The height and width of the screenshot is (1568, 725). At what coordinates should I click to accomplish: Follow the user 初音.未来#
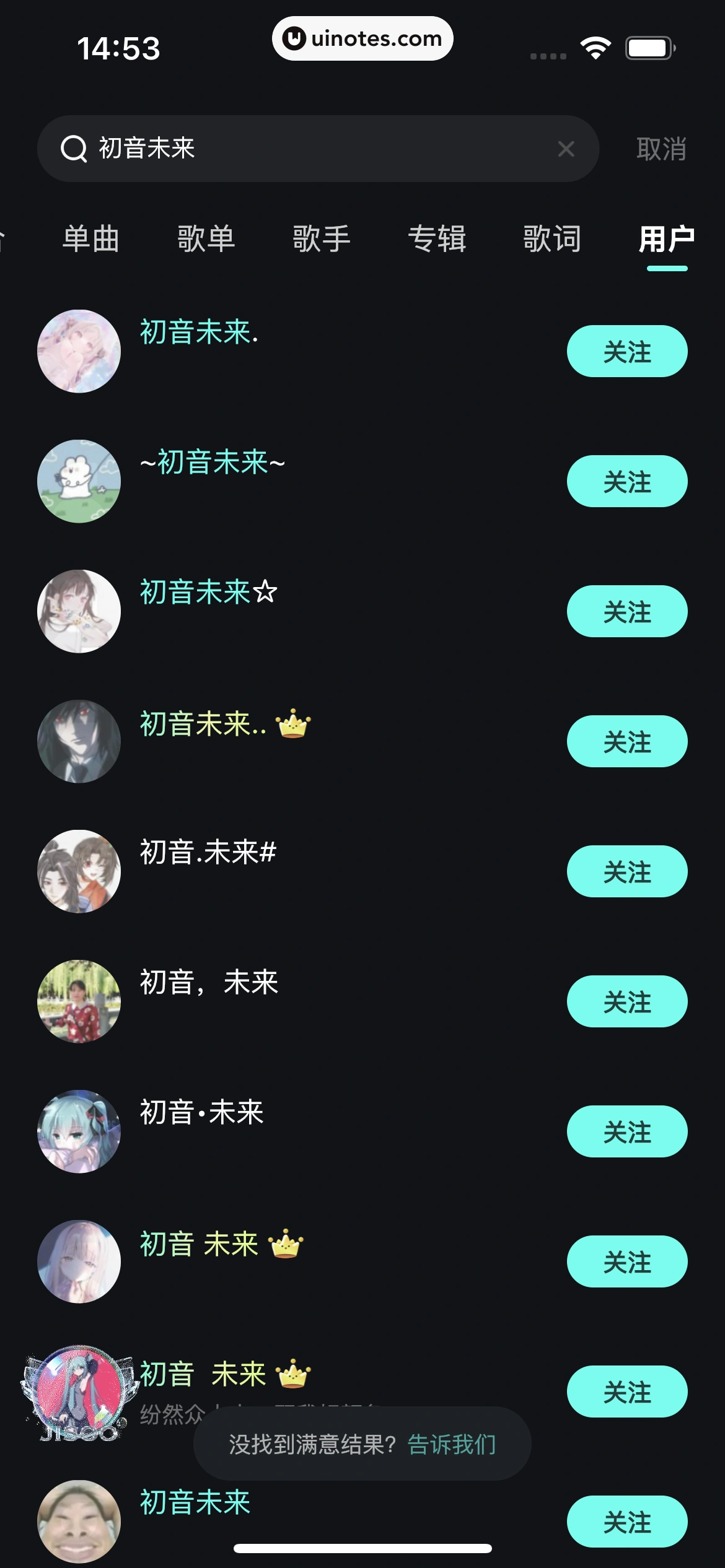click(626, 871)
